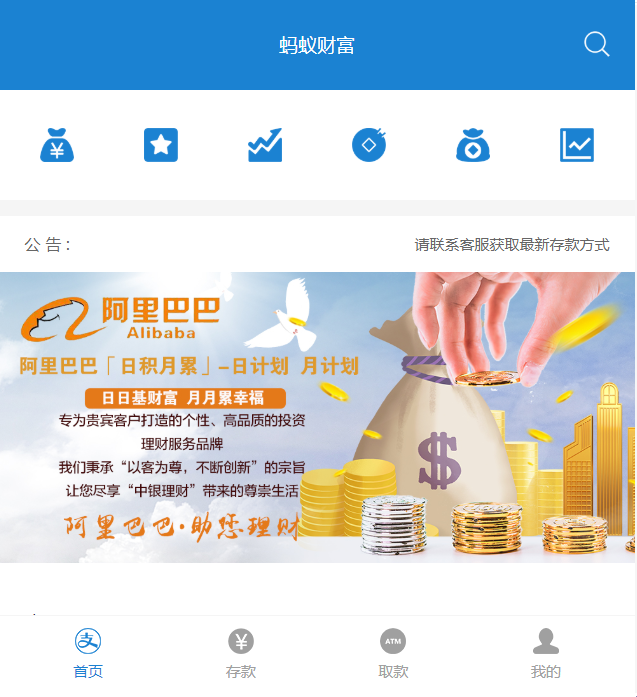Switch to the 首页 tab
This screenshot has width=637, height=697.
coord(88,654)
